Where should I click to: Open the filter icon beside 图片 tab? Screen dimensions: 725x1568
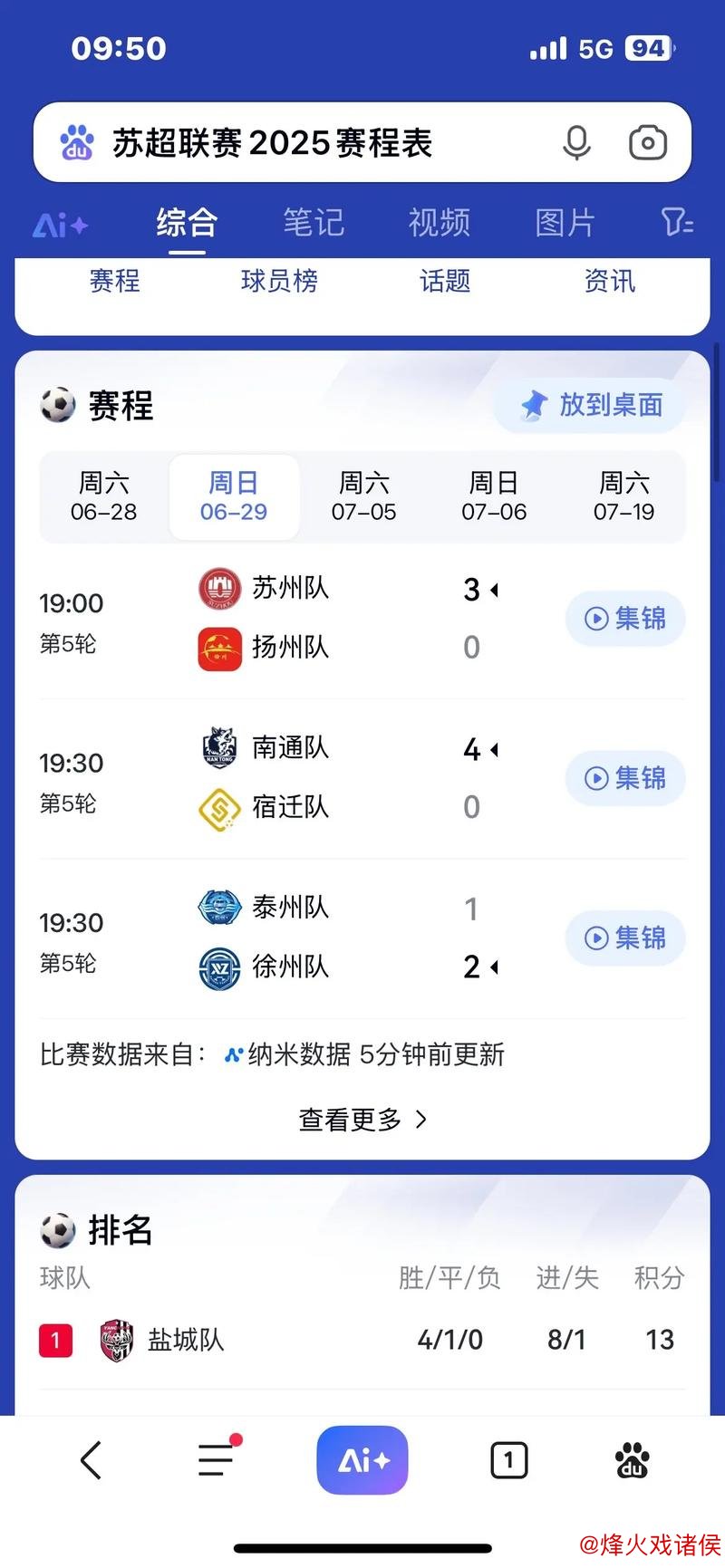coord(676,223)
